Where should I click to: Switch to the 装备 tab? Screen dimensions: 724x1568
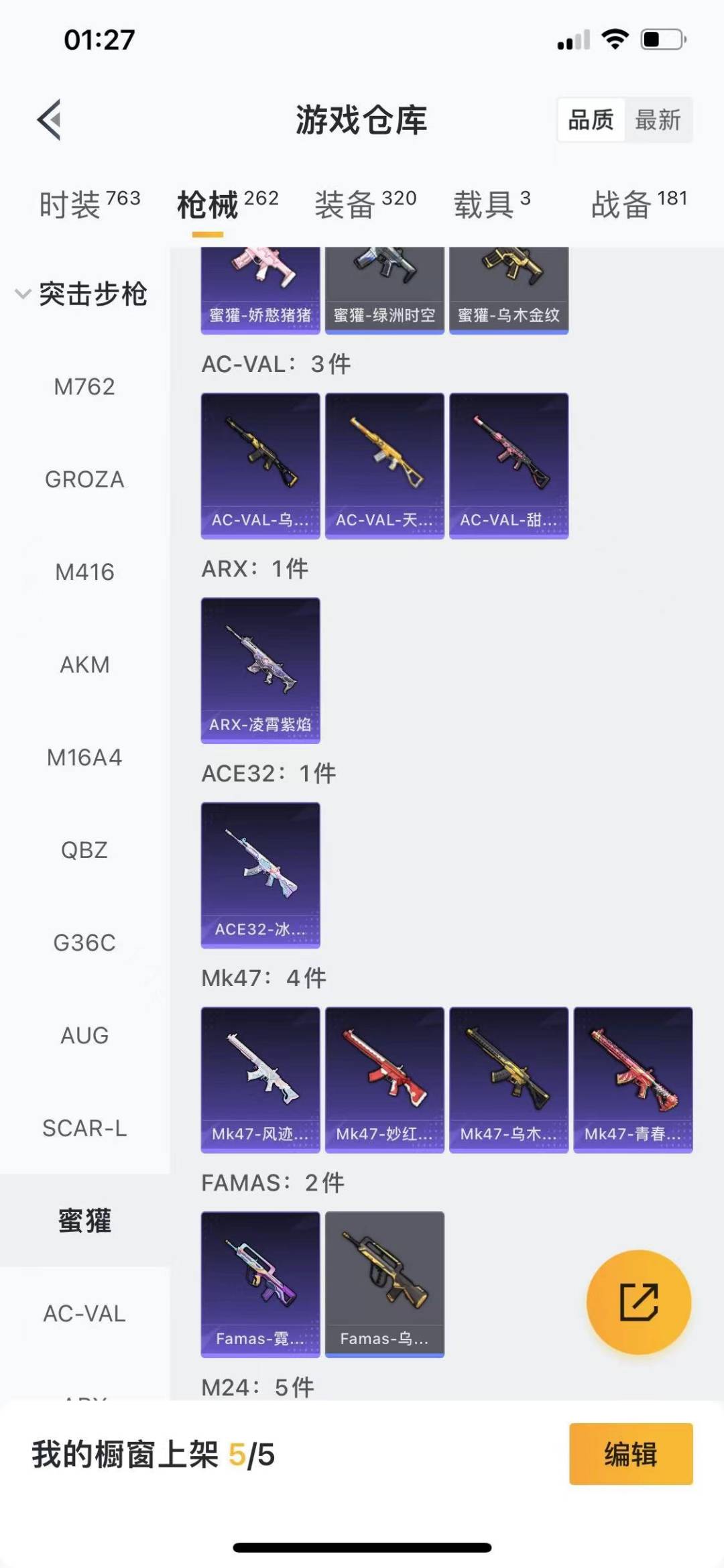coord(365,204)
